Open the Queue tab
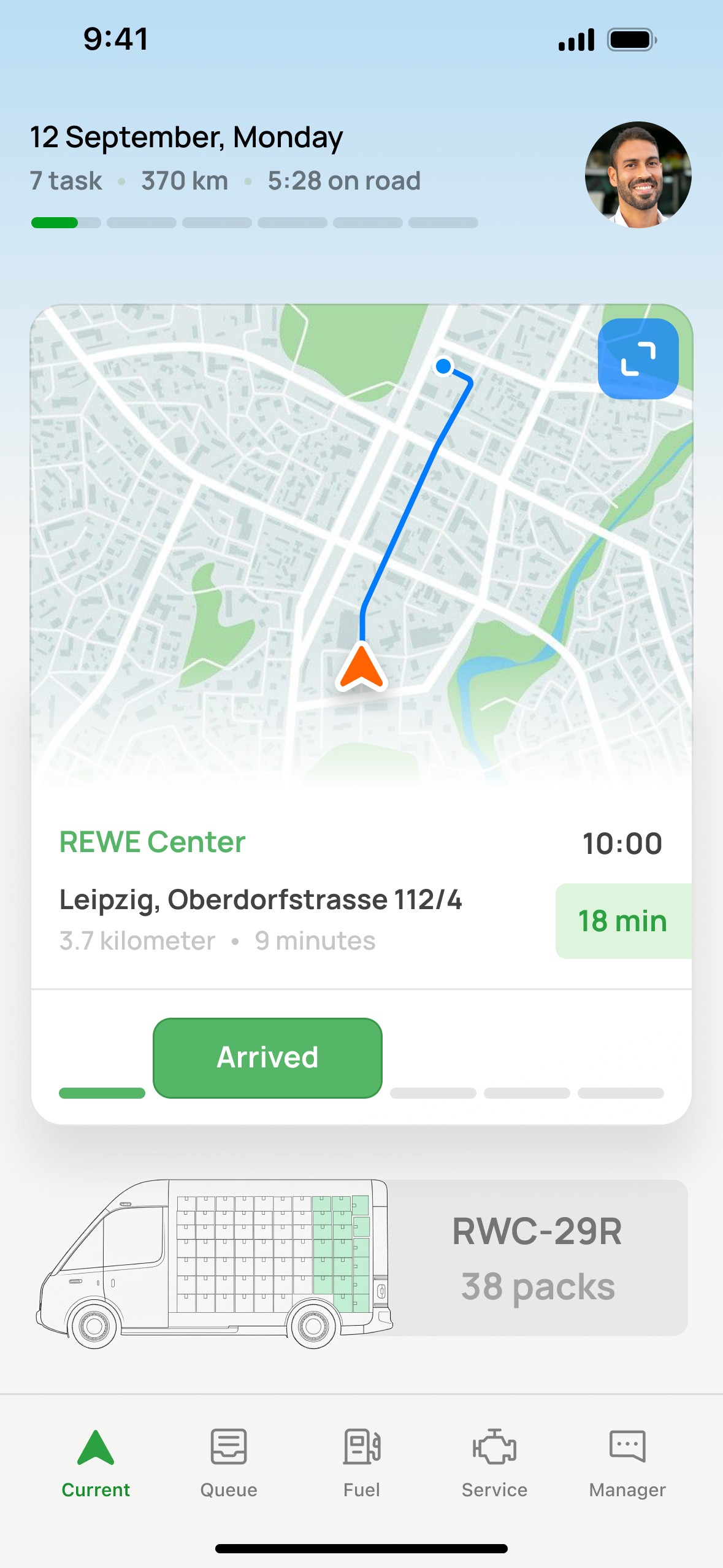Screen dimensions: 723x1568 [229, 1463]
